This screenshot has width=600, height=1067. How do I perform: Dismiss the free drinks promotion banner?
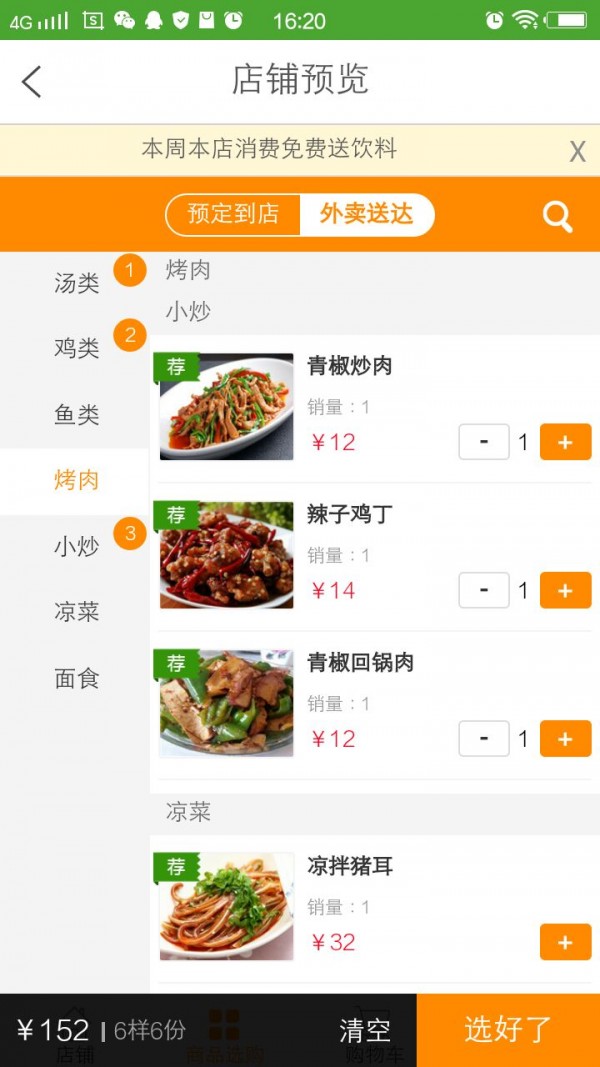tap(577, 151)
